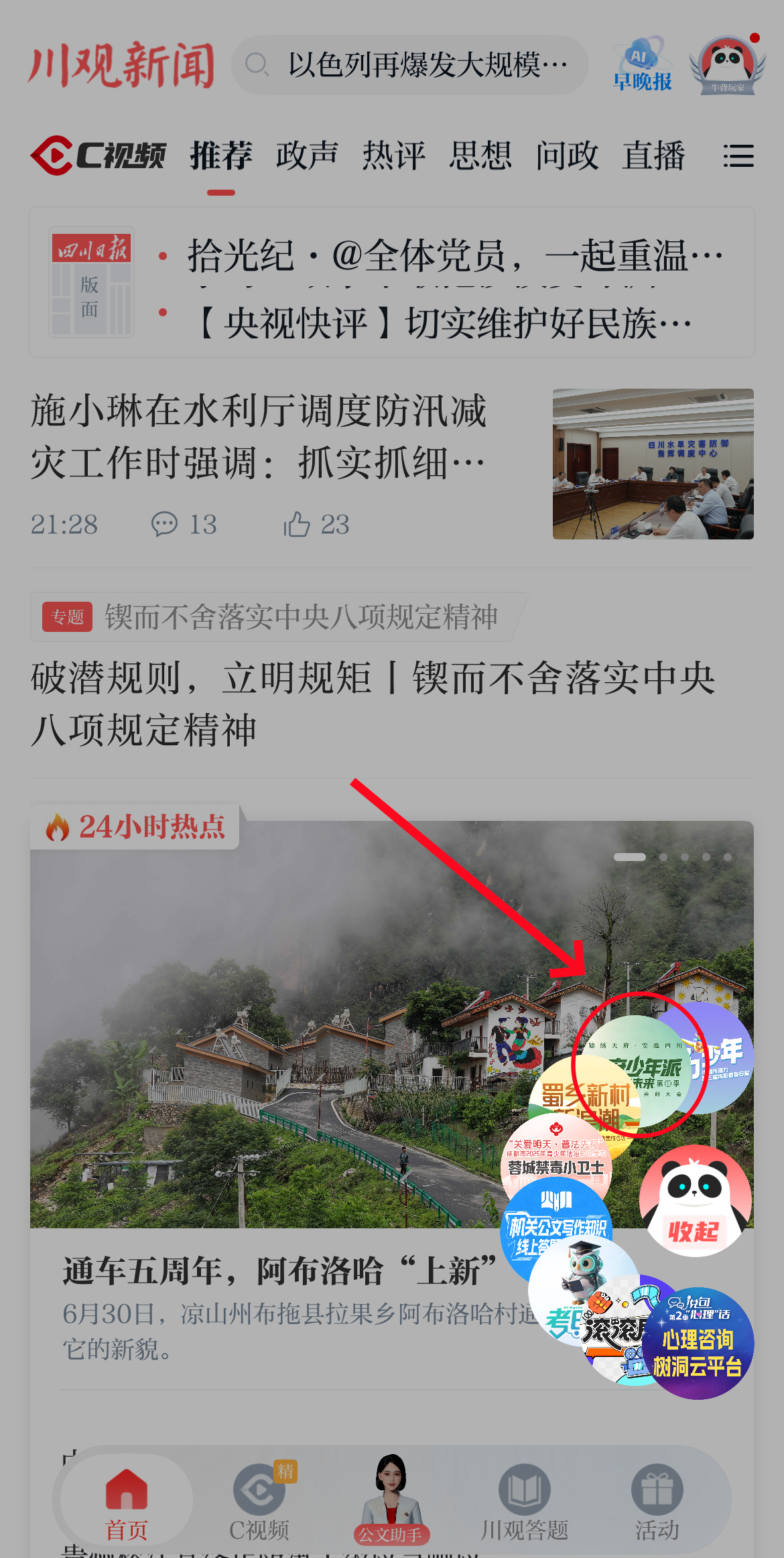Open the 问政 tab
Screen dimensions: 784x1558
click(567, 156)
